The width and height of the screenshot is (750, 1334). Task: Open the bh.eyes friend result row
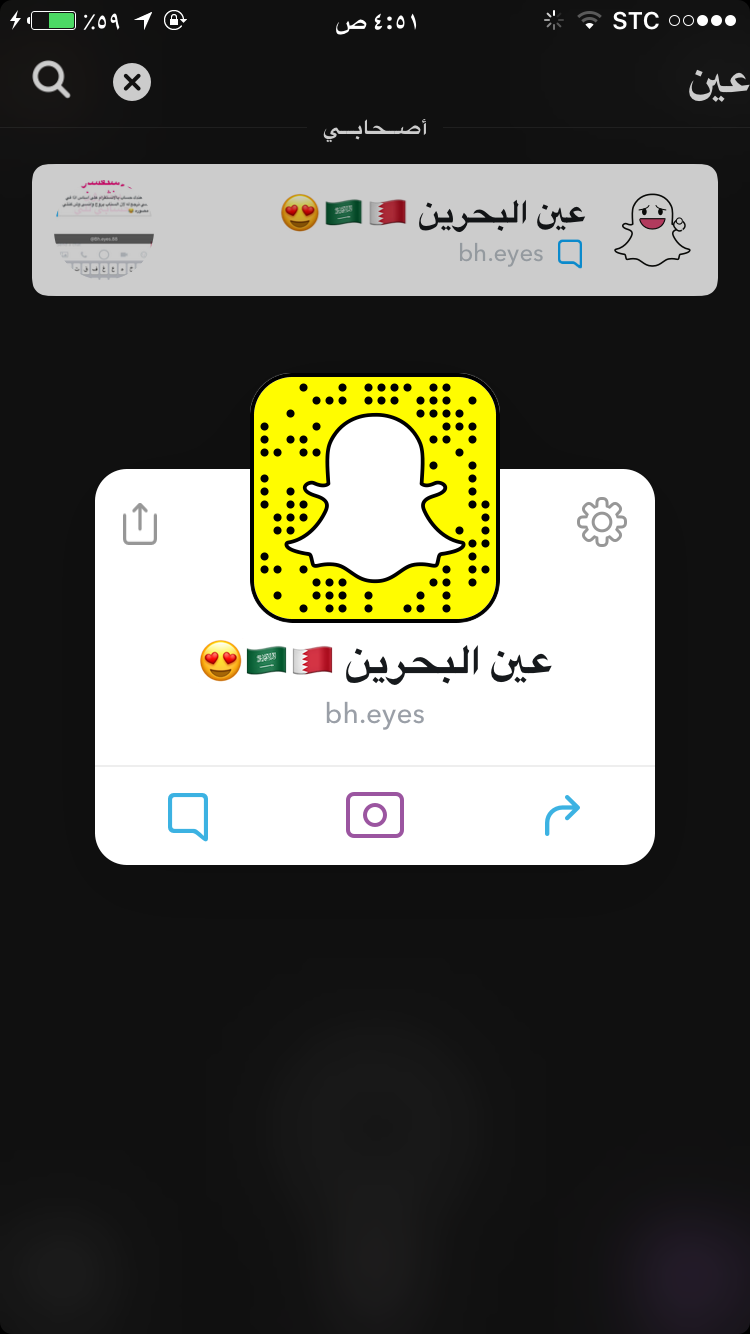pyautogui.click(x=400, y=230)
